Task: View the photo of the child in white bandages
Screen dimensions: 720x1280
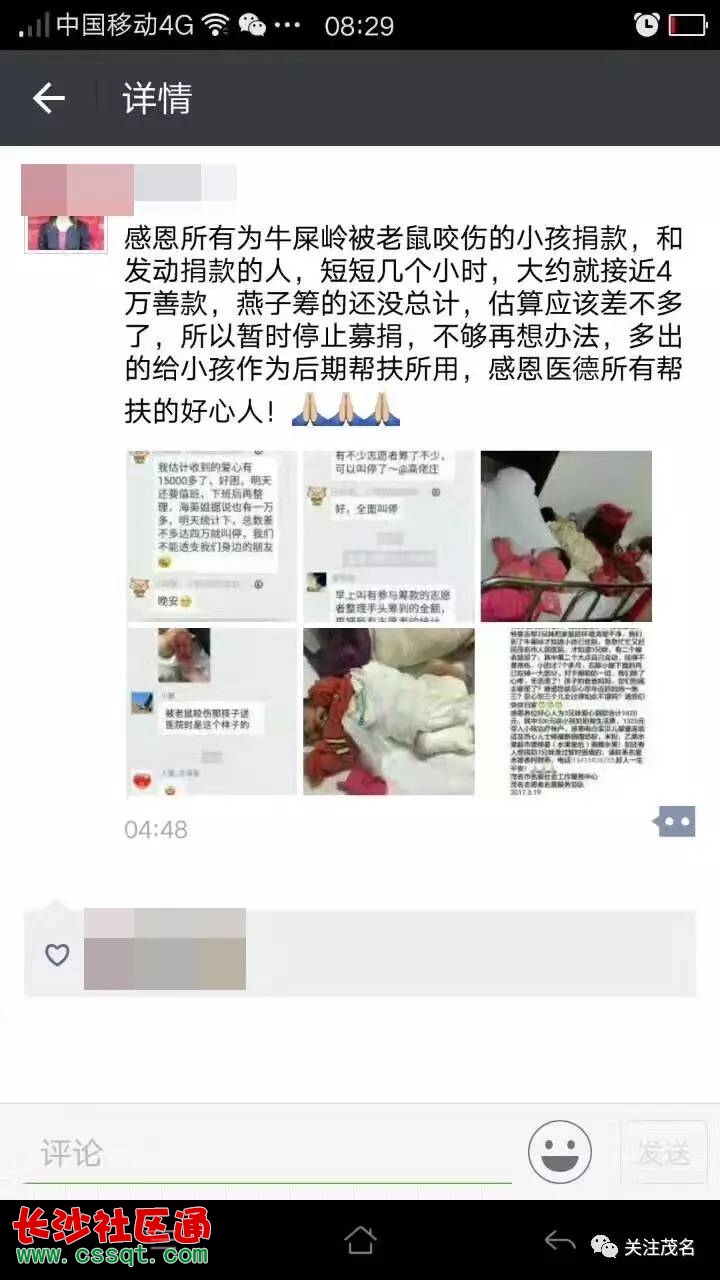Action: 389,712
